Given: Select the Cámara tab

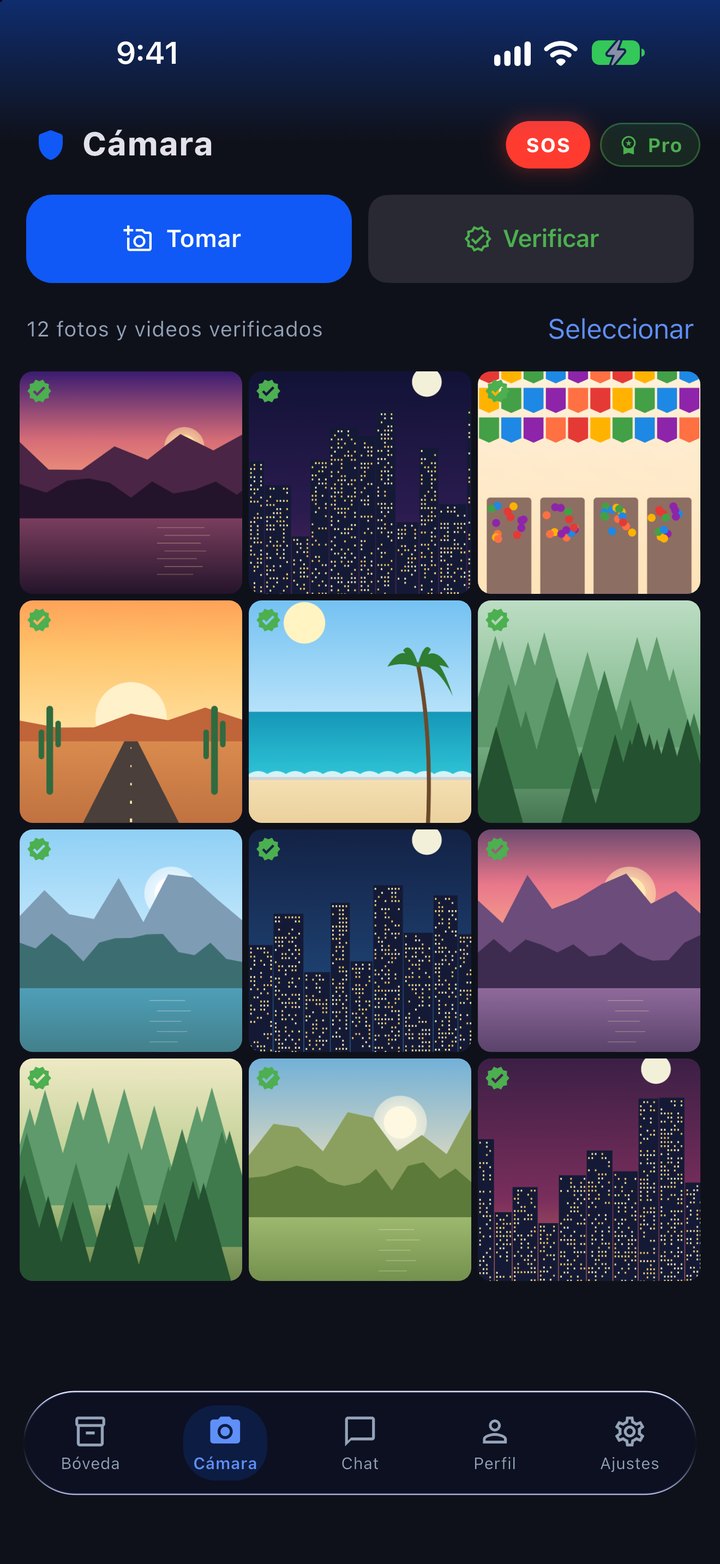Looking at the screenshot, I should pos(225,1443).
